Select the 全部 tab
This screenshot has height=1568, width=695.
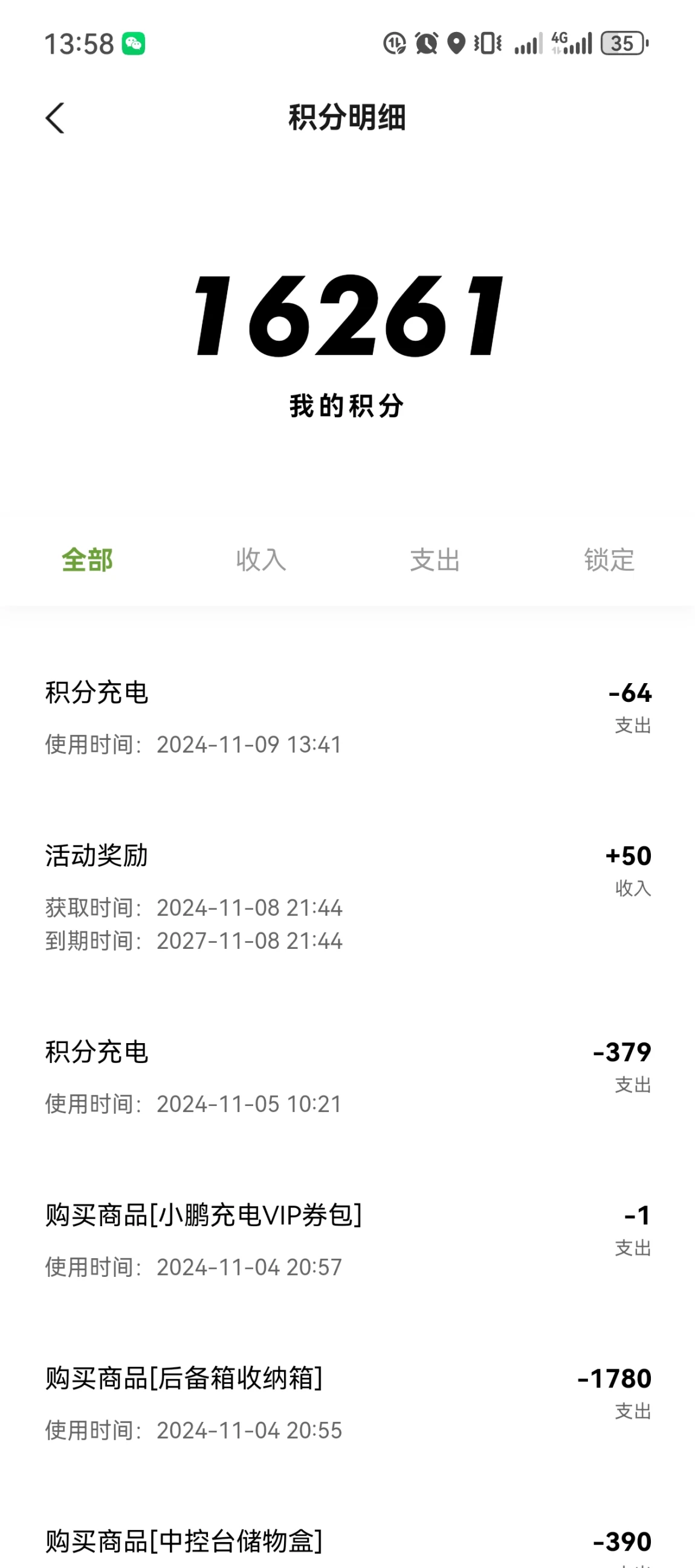(x=87, y=560)
